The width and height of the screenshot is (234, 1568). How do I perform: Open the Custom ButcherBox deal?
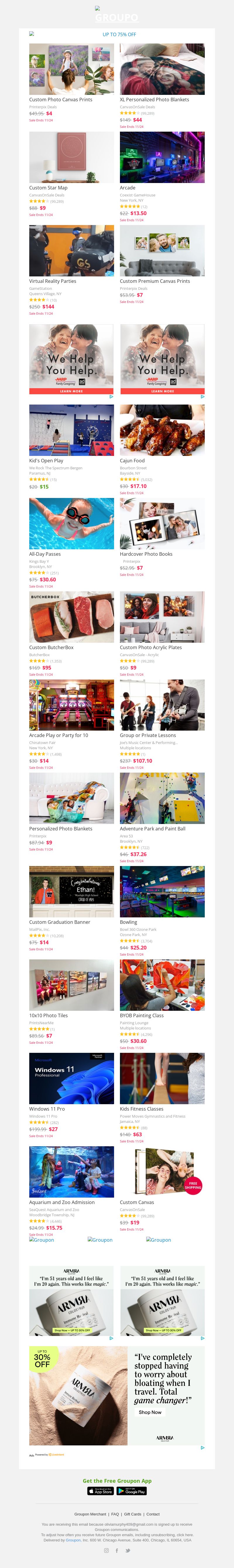coord(71,617)
